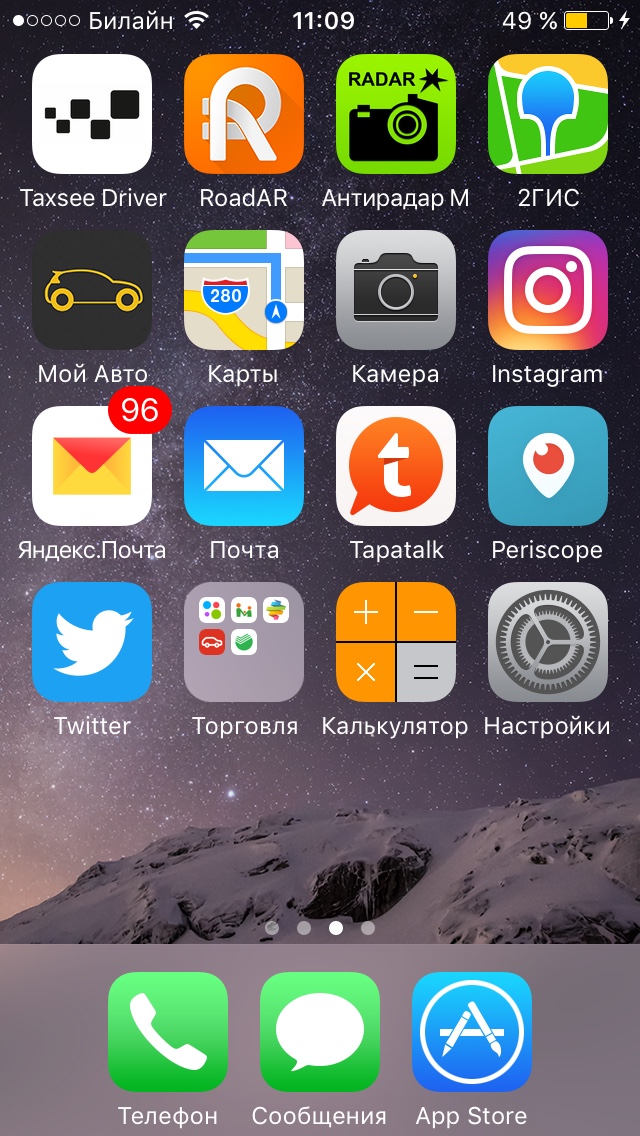Open the Taxsee Driver app
The height and width of the screenshot is (1136, 640).
(x=92, y=114)
